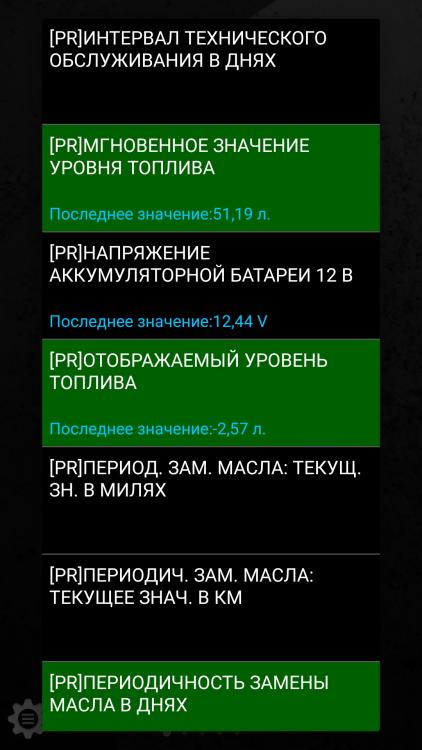Select ПЕРИОДИЧ. ЗАМ. МАСЛА в км row
Viewport: 422px width, 750px height.
(x=211, y=607)
